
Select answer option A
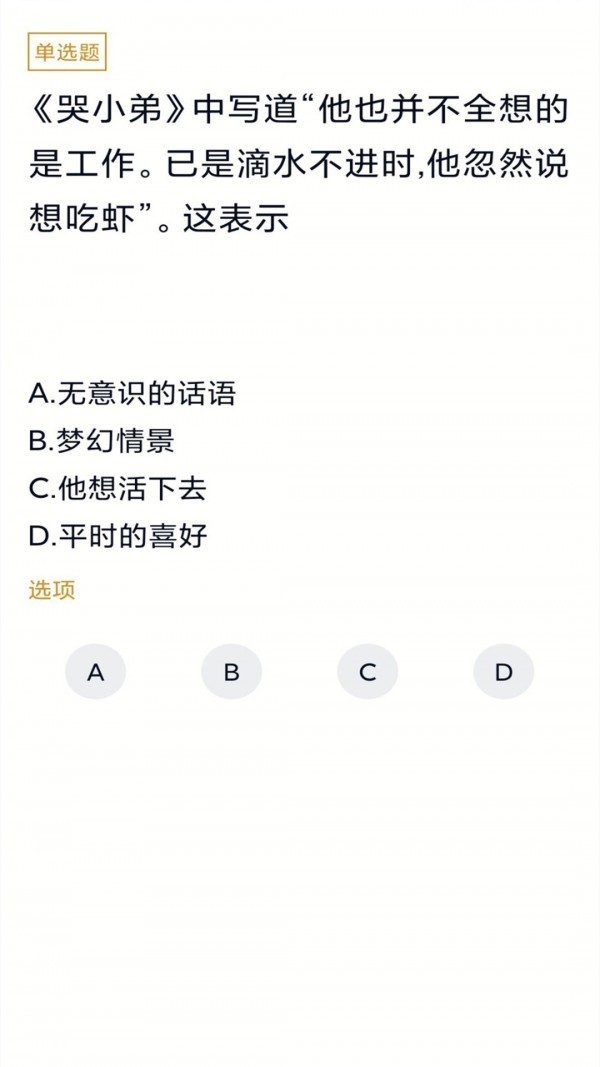click(x=95, y=672)
